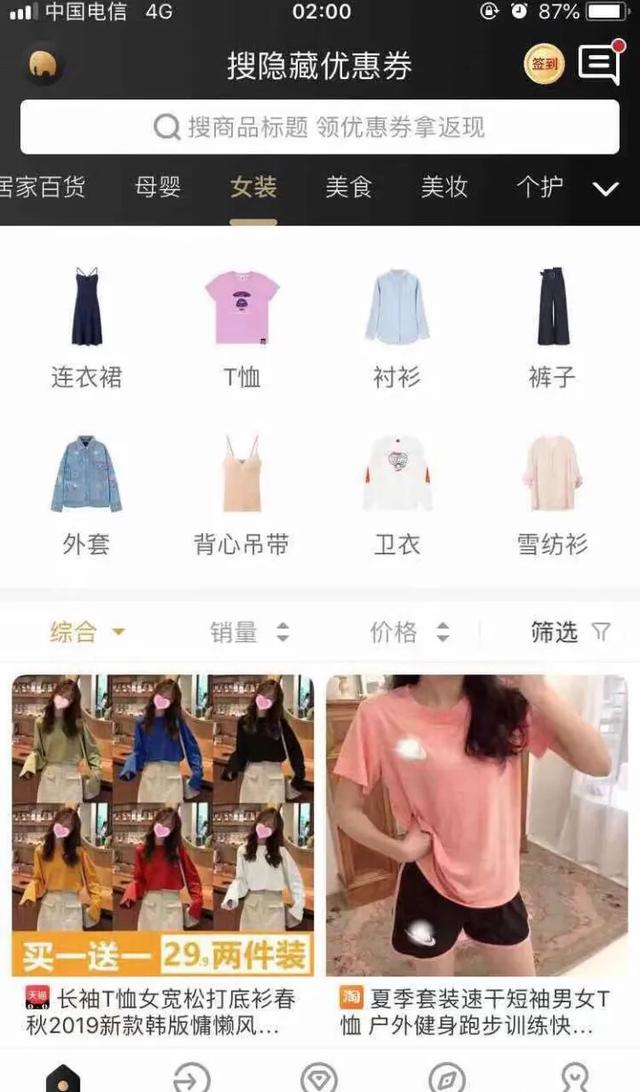Expand the category list chevron
The image size is (640, 1092).
[605, 189]
